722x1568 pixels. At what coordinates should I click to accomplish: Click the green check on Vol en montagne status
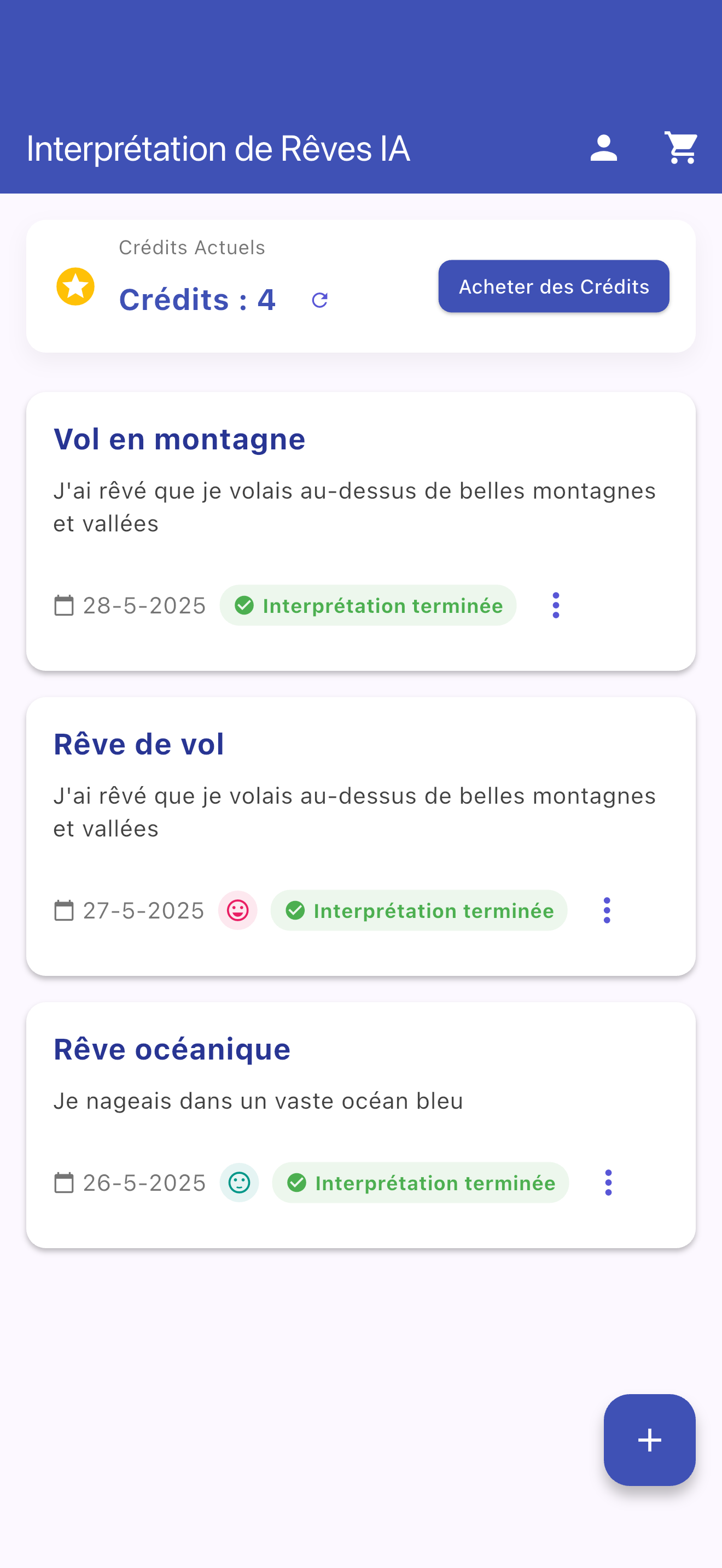246,605
